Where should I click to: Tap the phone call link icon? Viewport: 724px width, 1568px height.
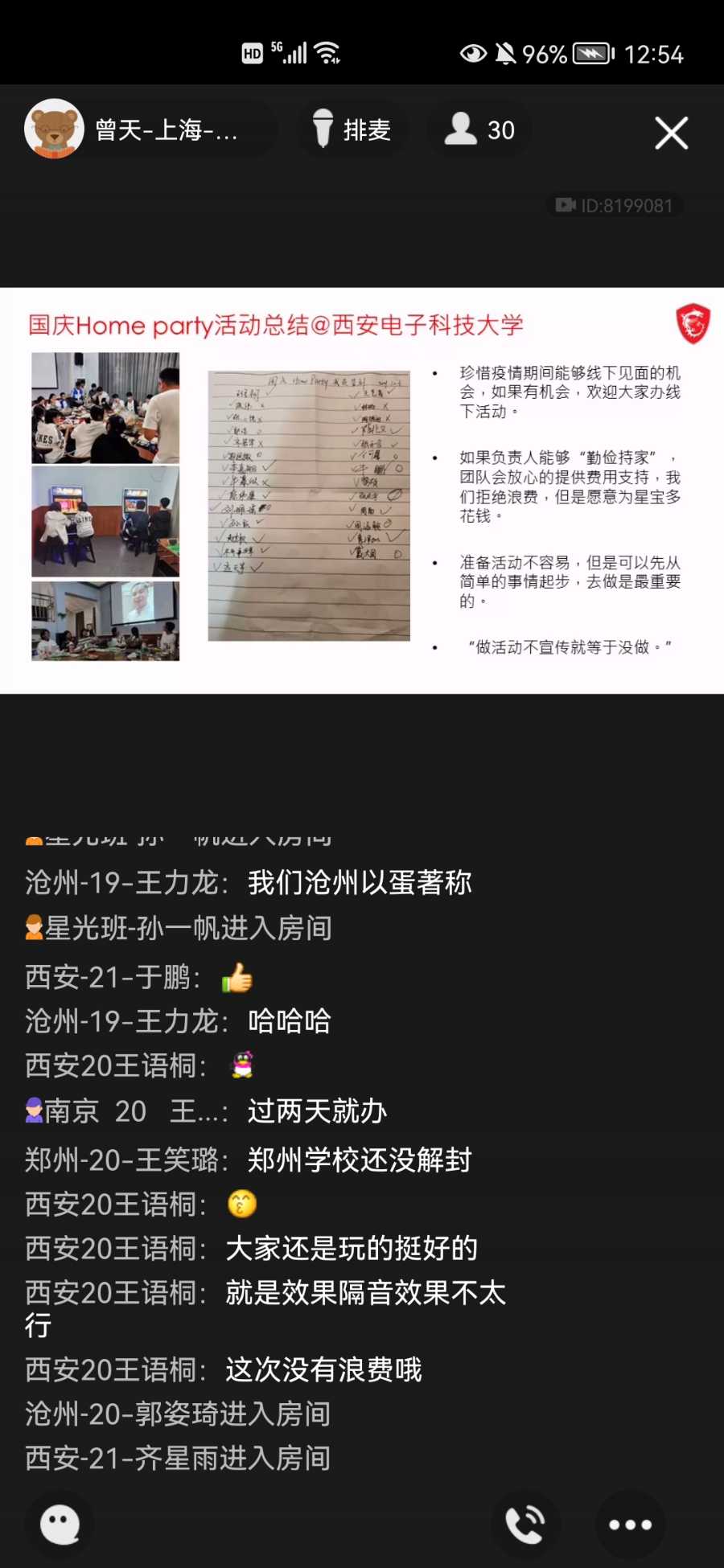[x=524, y=1524]
